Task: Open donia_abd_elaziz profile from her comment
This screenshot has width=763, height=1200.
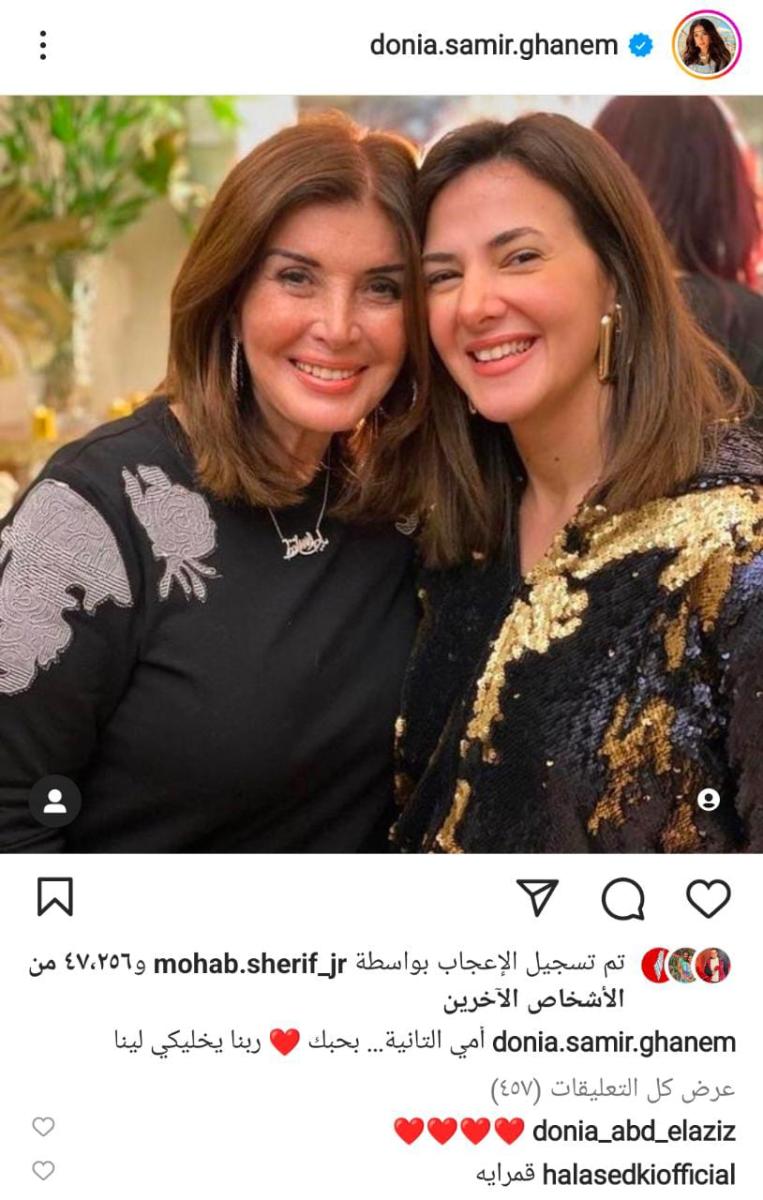Action: pyautogui.click(x=633, y=1131)
